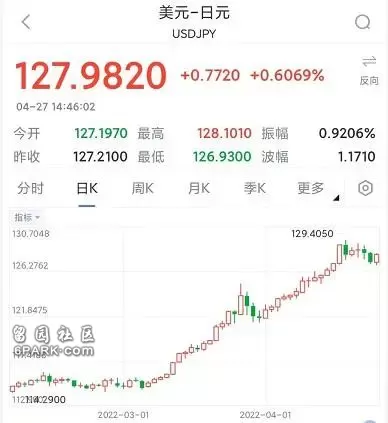Switch to the 分时 chart tab
Viewport: 388px width, 423px height.
(x=30, y=188)
